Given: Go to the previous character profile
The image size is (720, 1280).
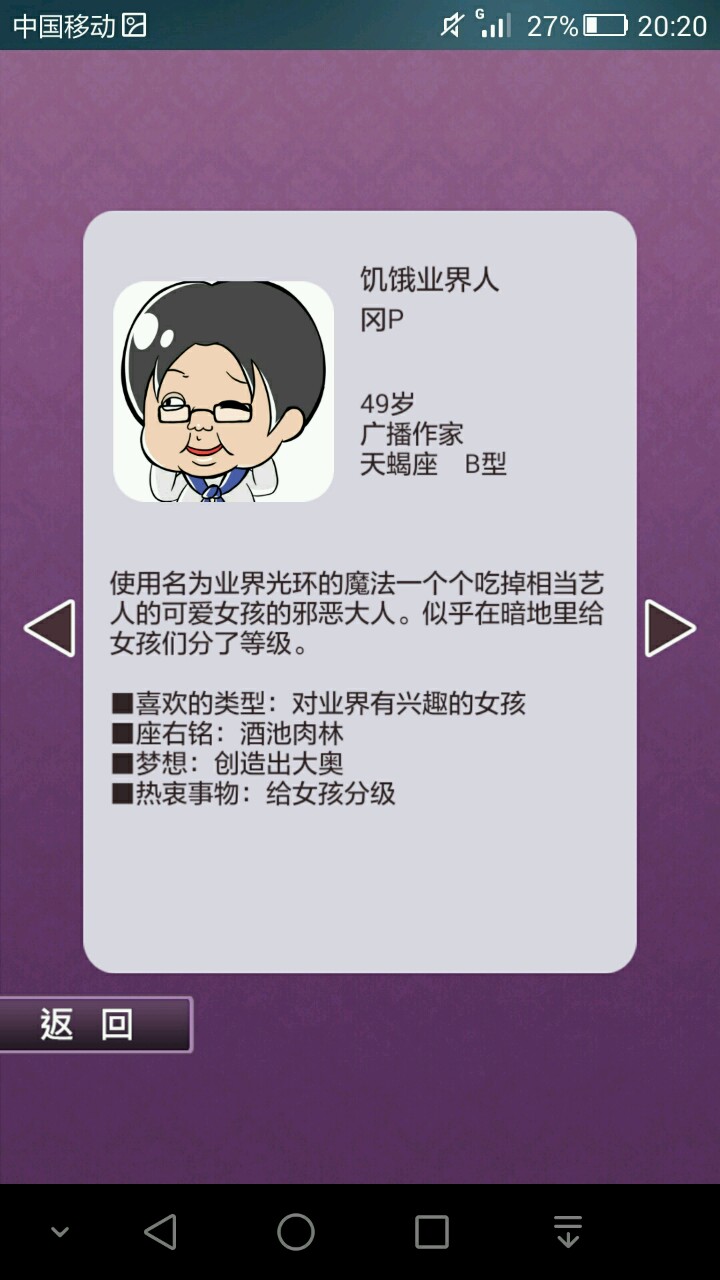Looking at the screenshot, I should [50, 628].
